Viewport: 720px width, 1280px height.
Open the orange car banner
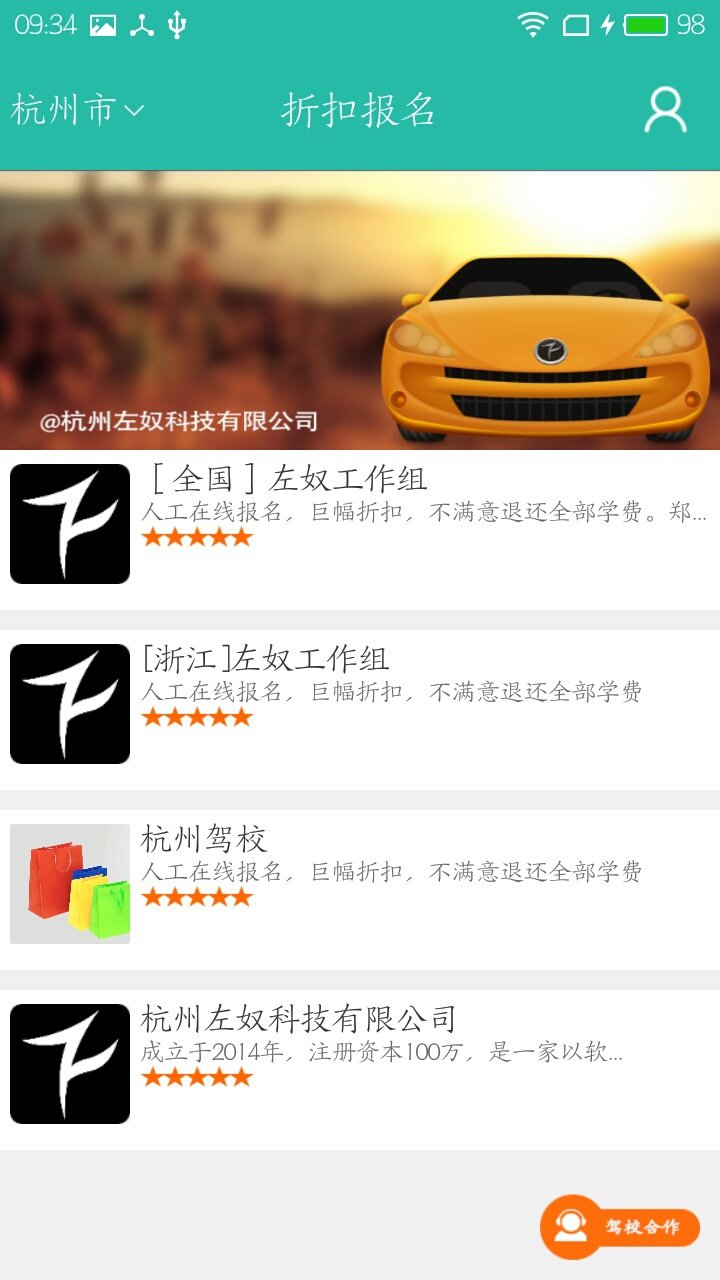point(360,310)
